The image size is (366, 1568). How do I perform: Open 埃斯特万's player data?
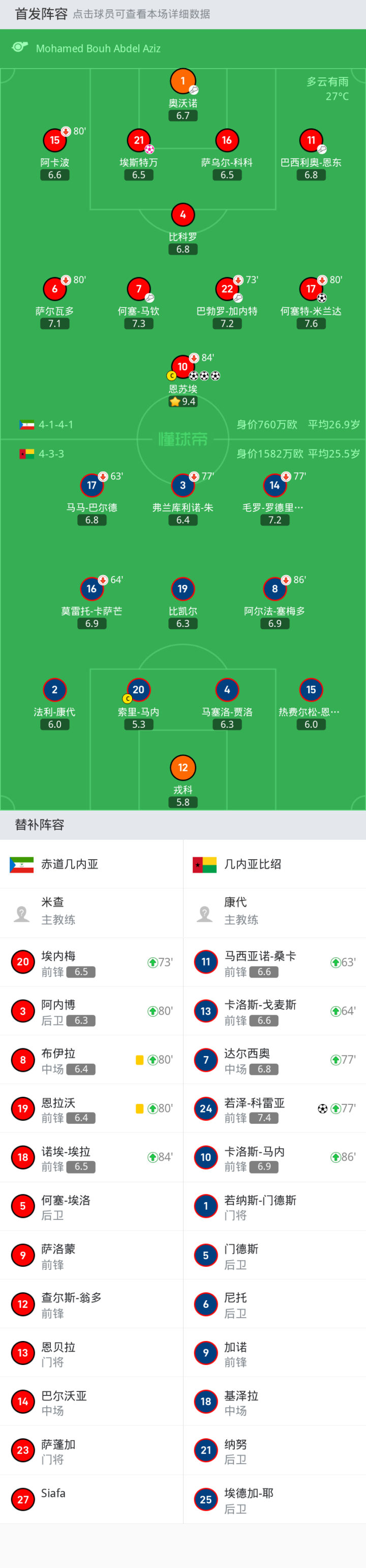point(139,140)
